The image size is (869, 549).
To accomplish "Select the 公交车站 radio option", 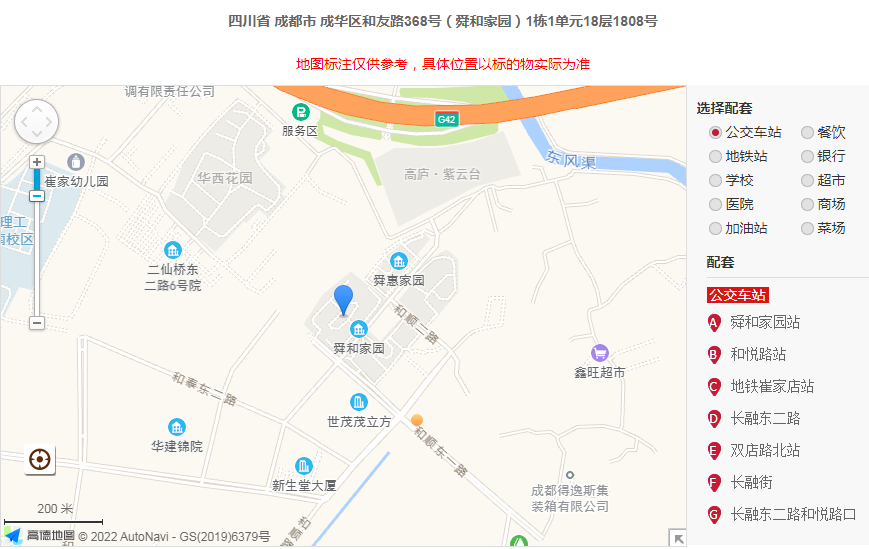I will pos(715,132).
